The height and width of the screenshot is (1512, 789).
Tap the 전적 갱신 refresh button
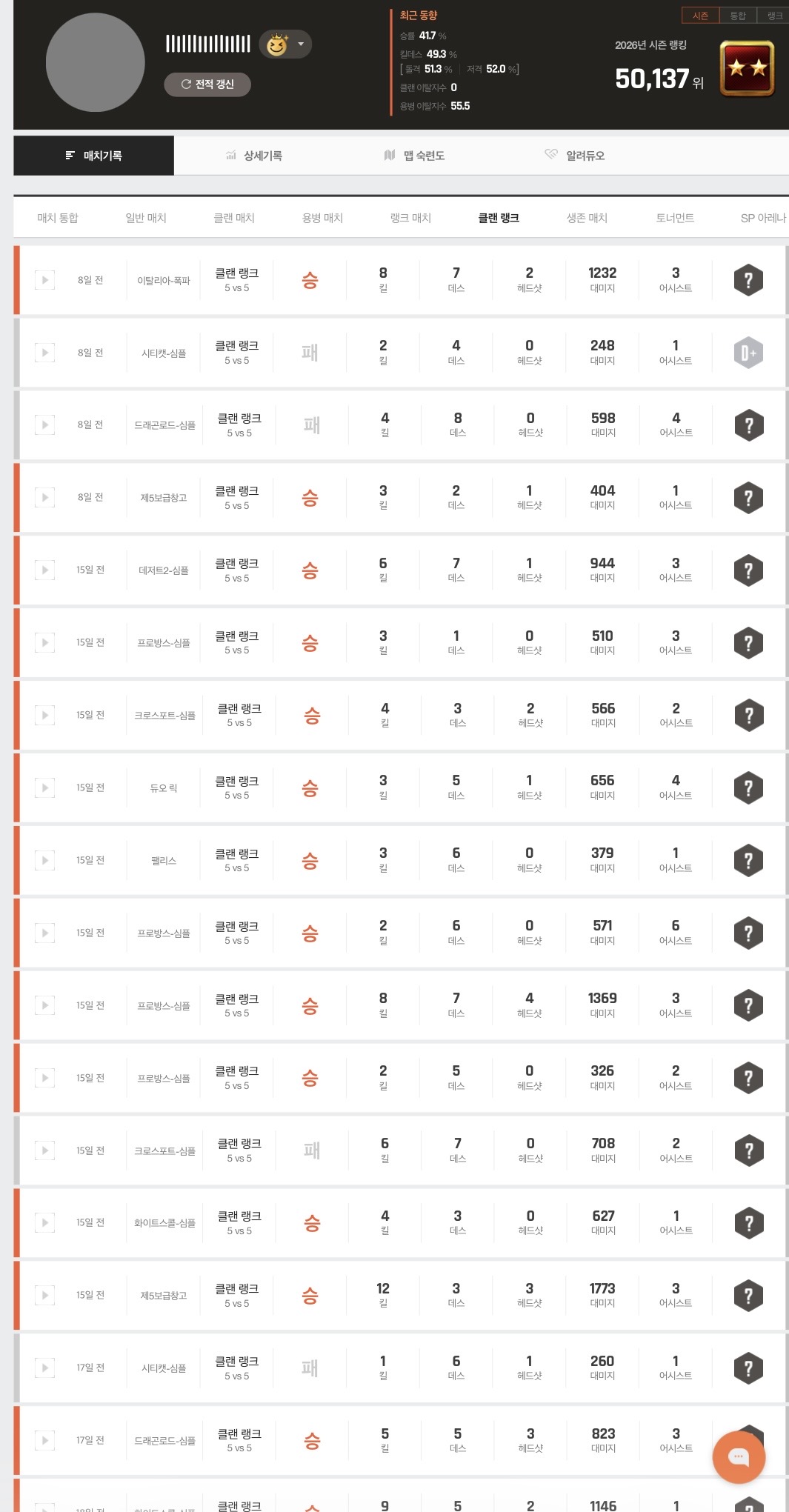coord(207,84)
